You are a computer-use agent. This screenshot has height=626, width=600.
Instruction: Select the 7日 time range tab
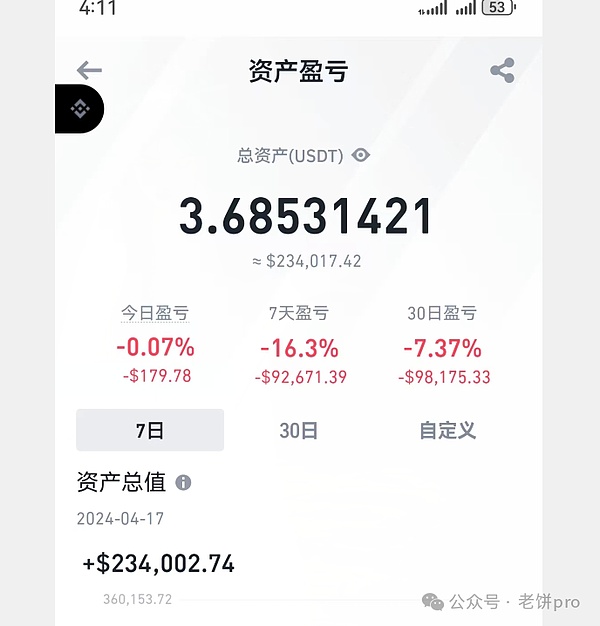[150, 430]
